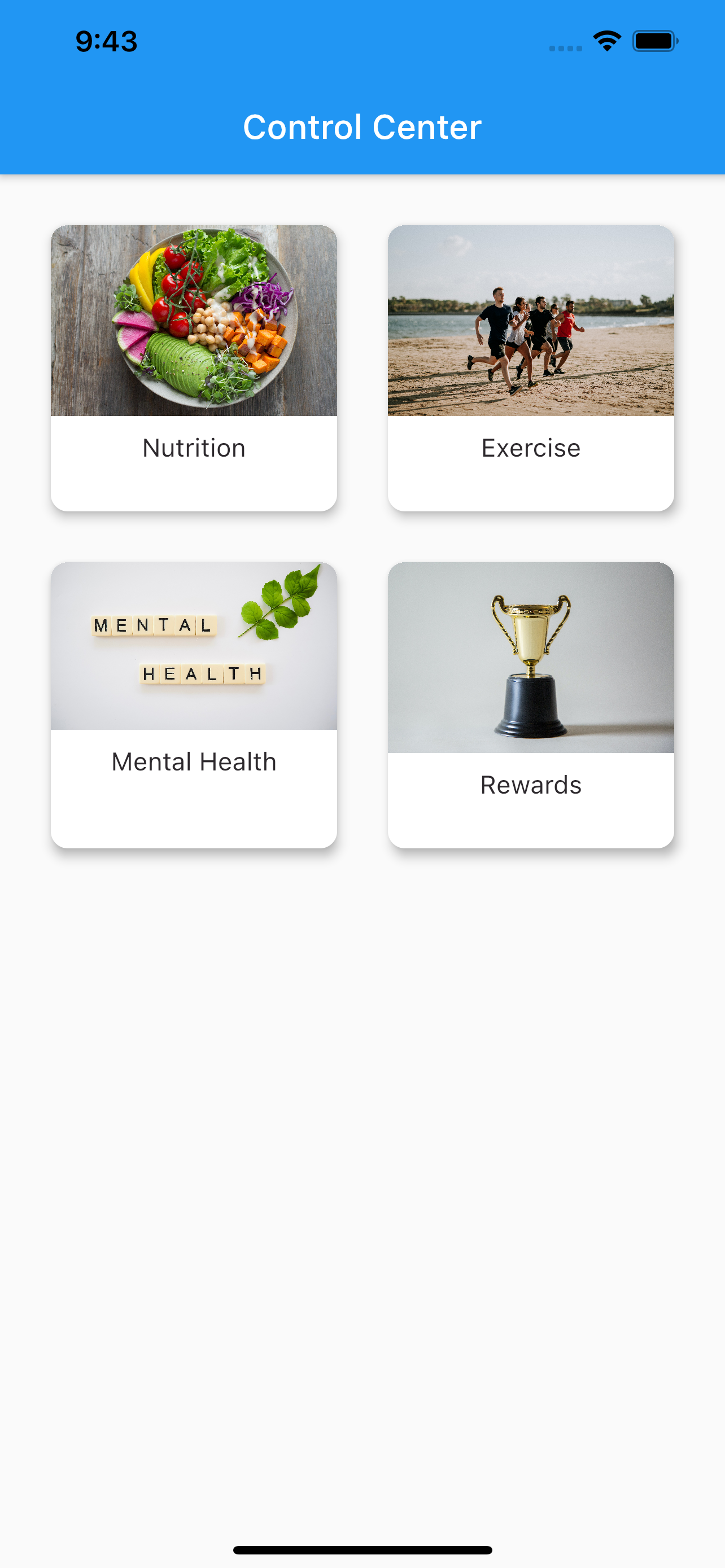
Task: Select the Exercise label text
Action: (x=531, y=448)
